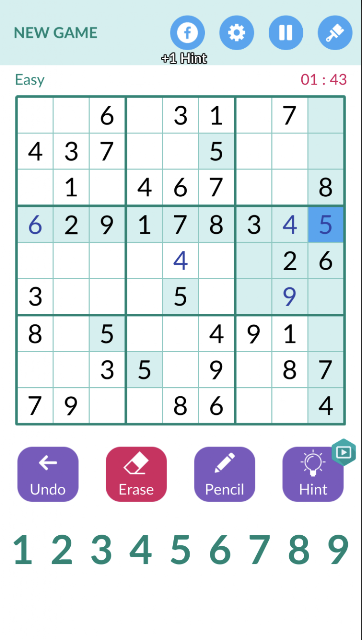This screenshot has width=362, height=640.
Task: Enter number 2 from the number pad
Action: (x=62, y=550)
